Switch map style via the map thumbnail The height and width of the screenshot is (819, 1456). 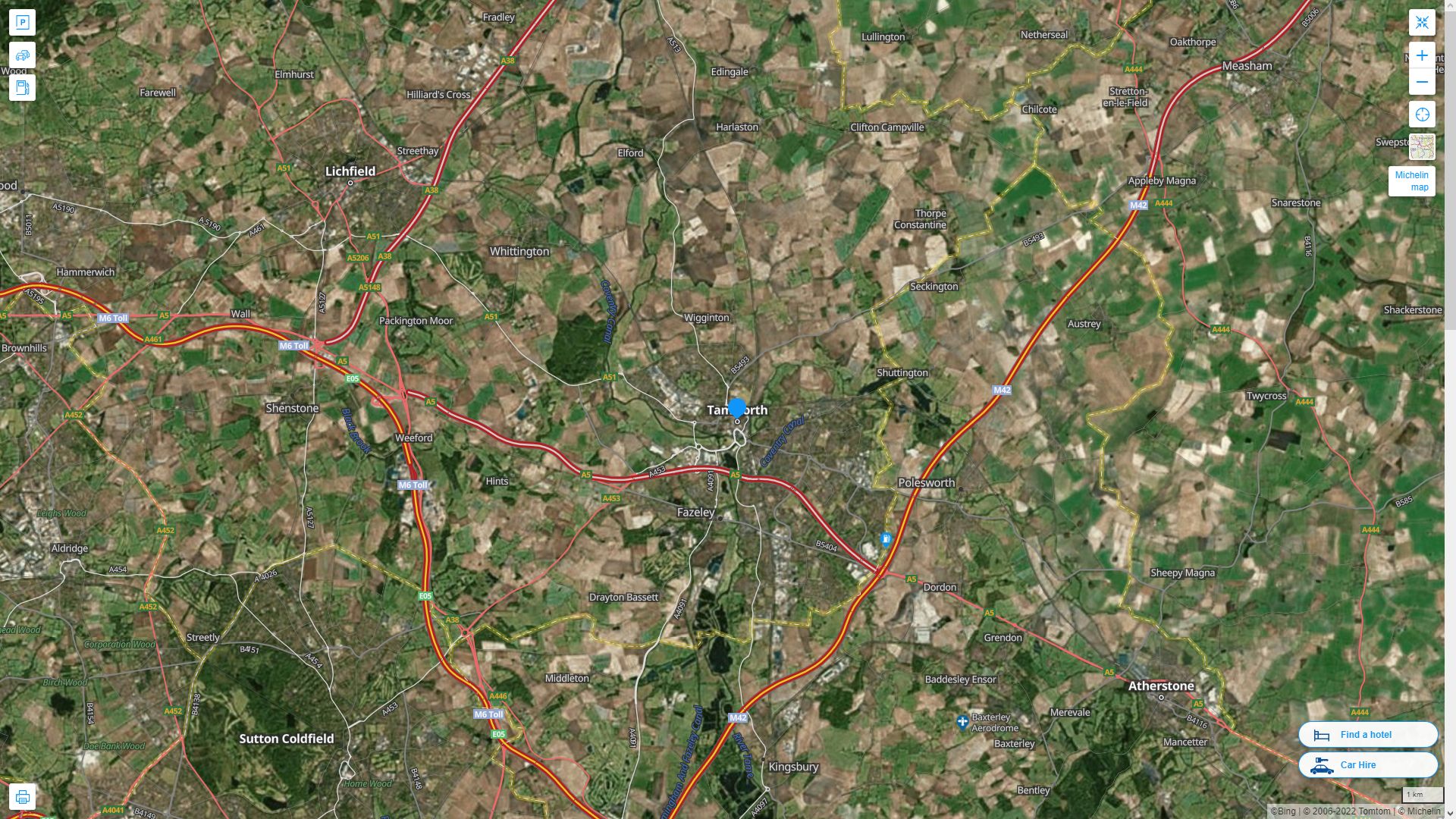pos(1422,146)
